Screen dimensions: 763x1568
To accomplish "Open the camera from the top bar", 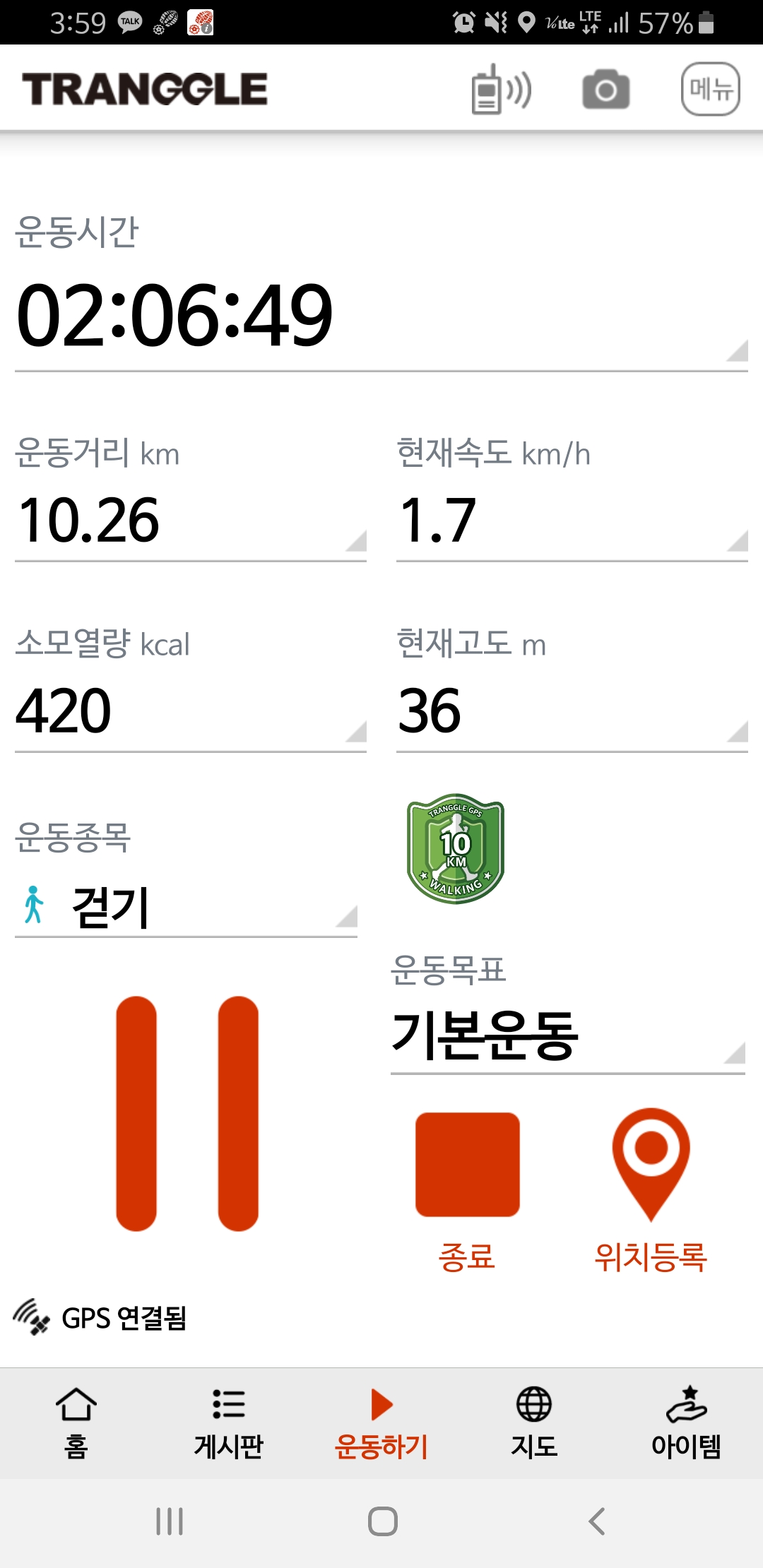I will [x=605, y=90].
